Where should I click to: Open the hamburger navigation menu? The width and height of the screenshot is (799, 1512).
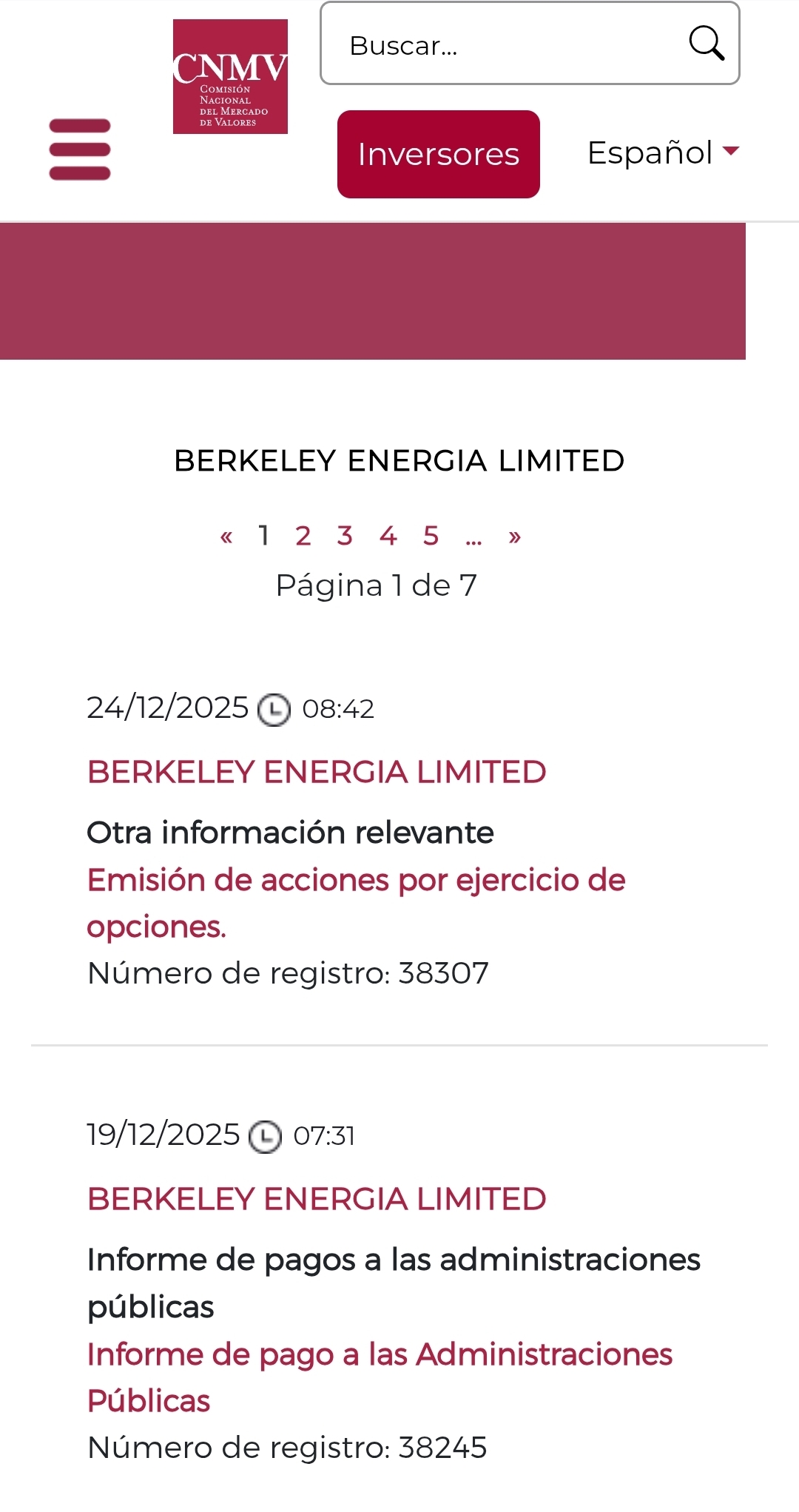pyautogui.click(x=80, y=149)
